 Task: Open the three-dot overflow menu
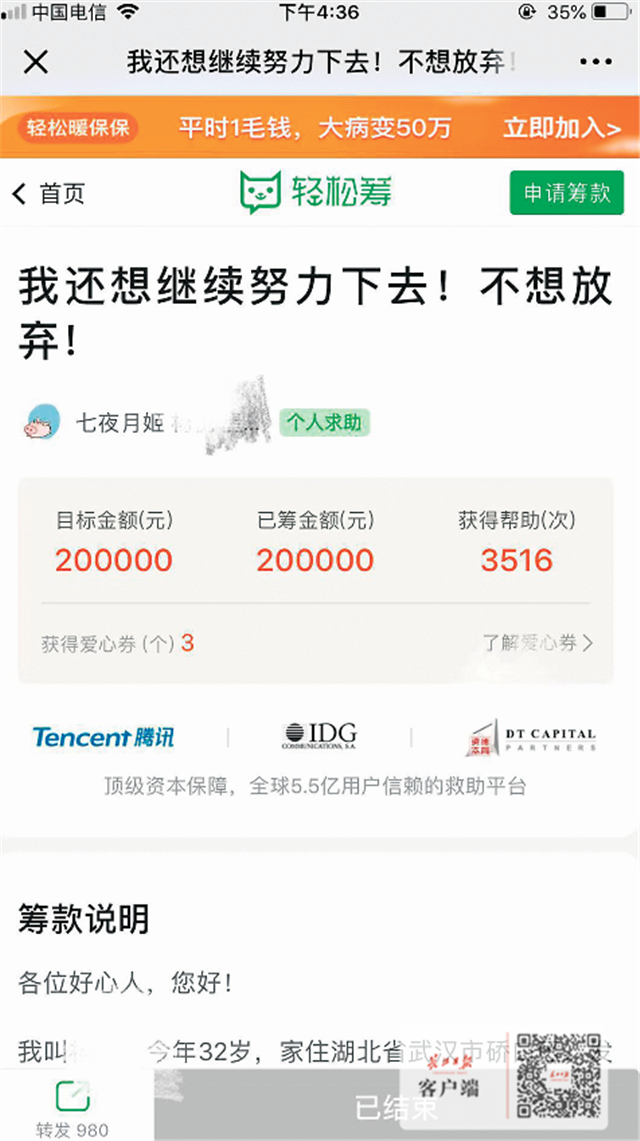coord(596,62)
